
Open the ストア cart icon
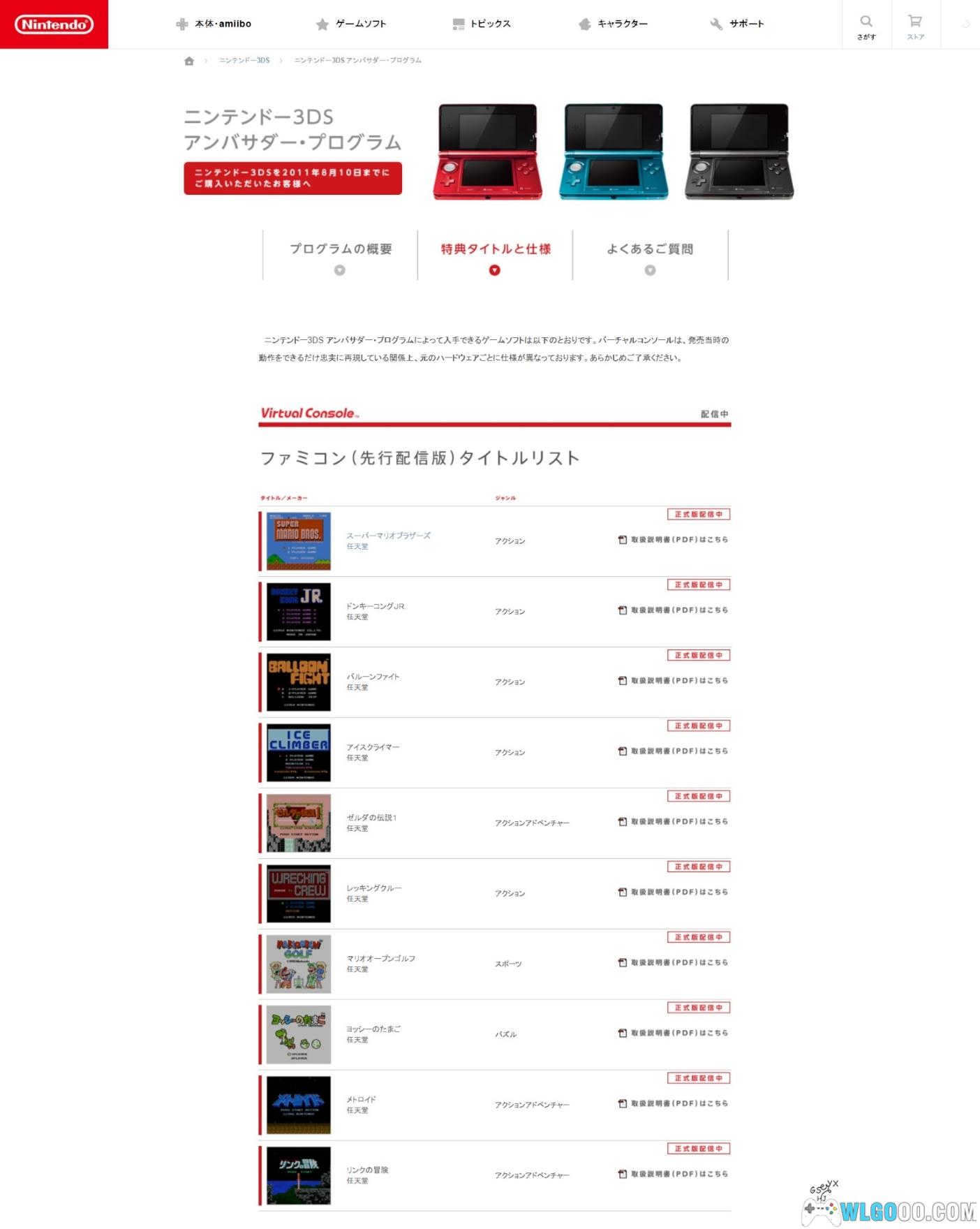pyautogui.click(x=915, y=25)
